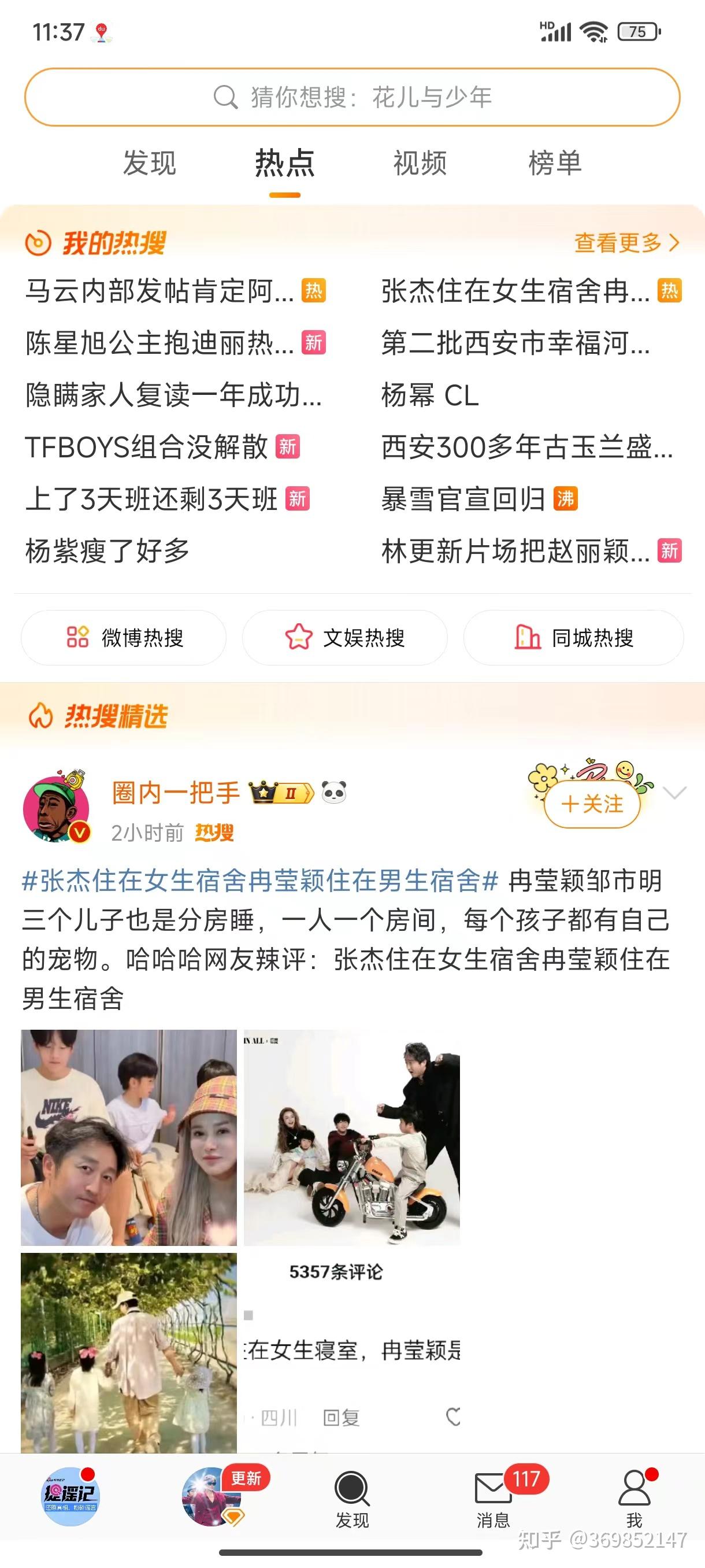Image resolution: width=705 pixels, height=1568 pixels.
Task: Open 消息 in the bottom navigation
Action: tap(493, 1497)
